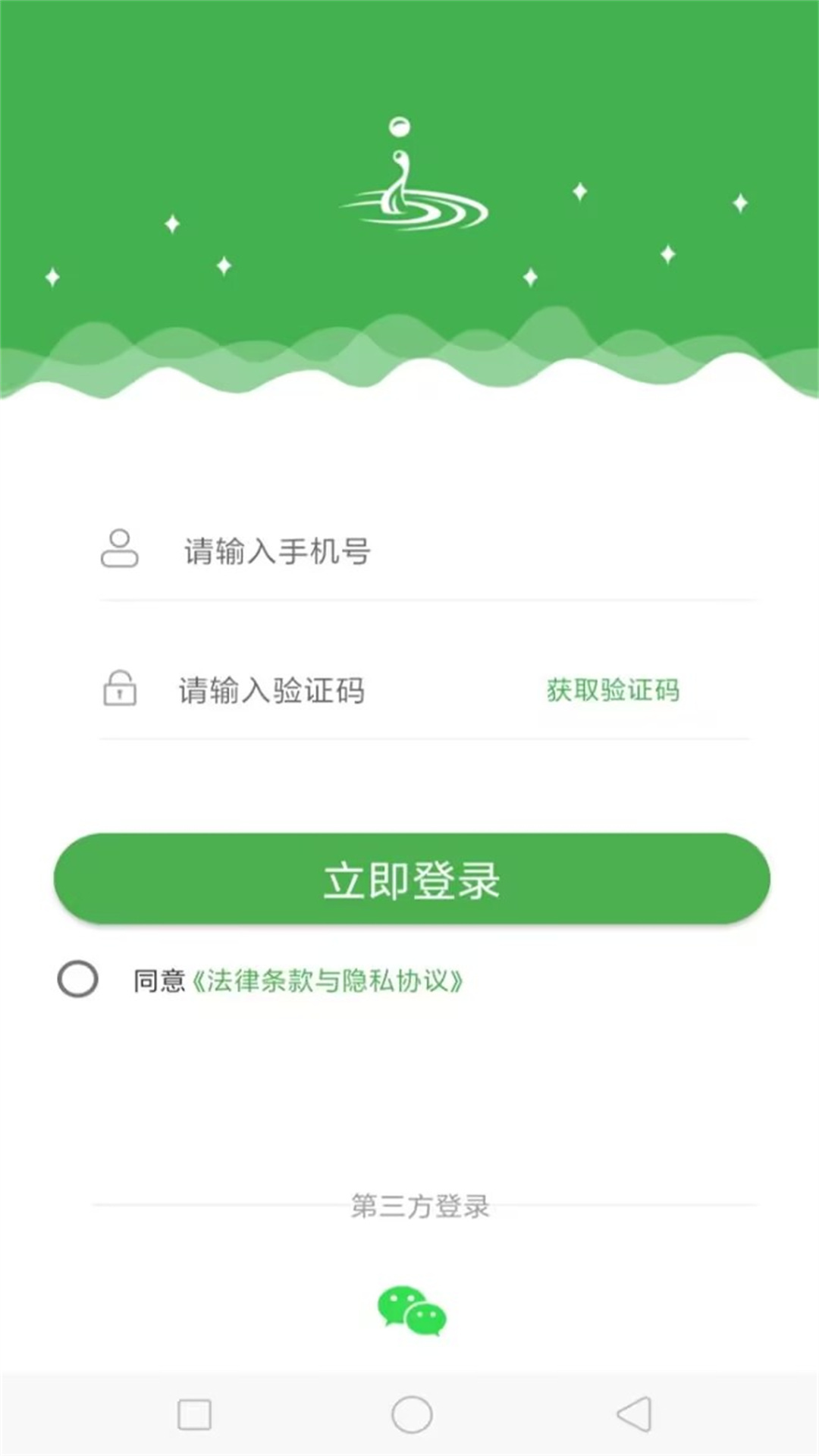Click 同意 text next to the circle
Screen dimensions: 819x1456
pos(161,980)
